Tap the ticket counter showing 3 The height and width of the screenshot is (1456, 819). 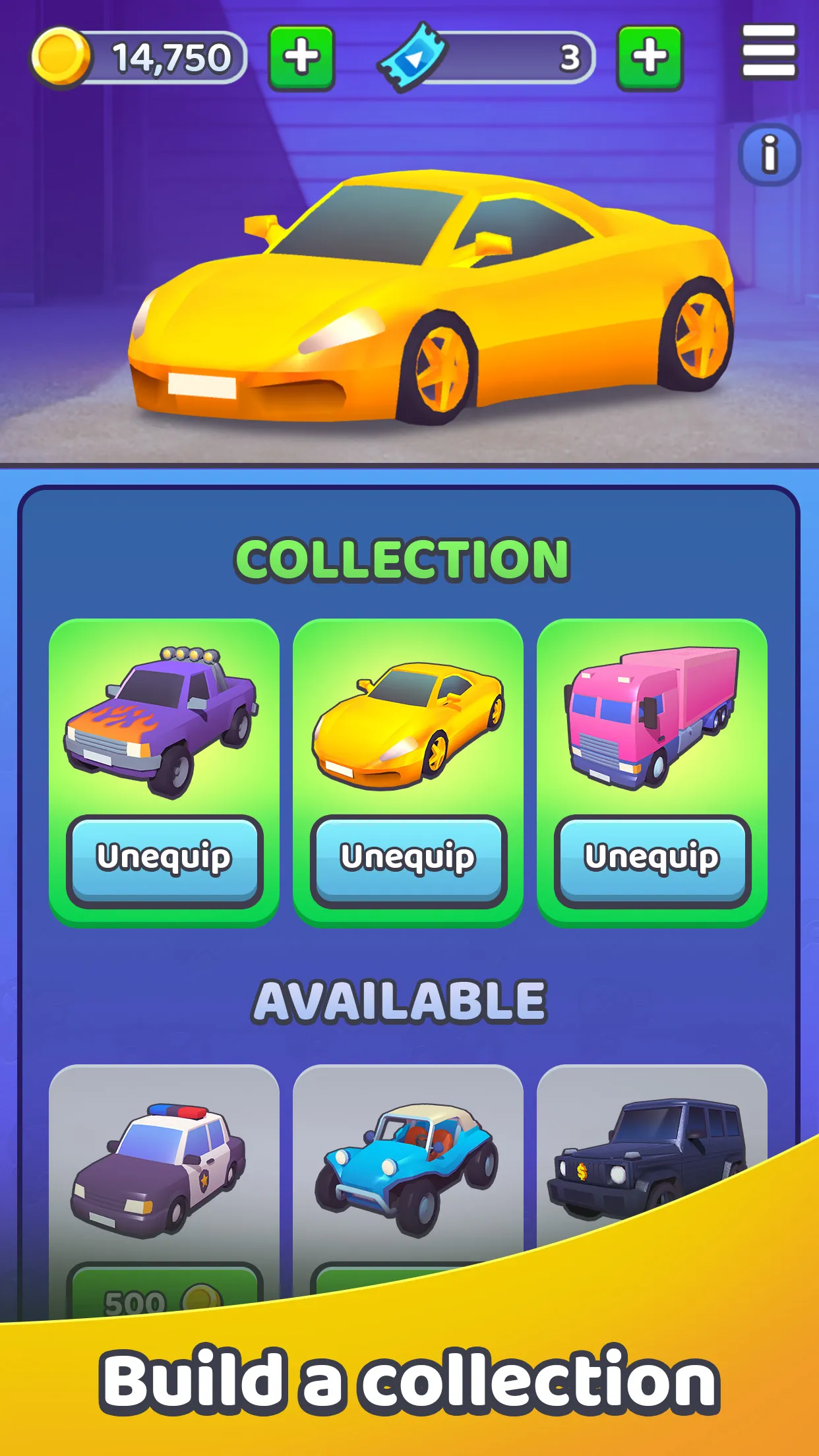click(570, 55)
